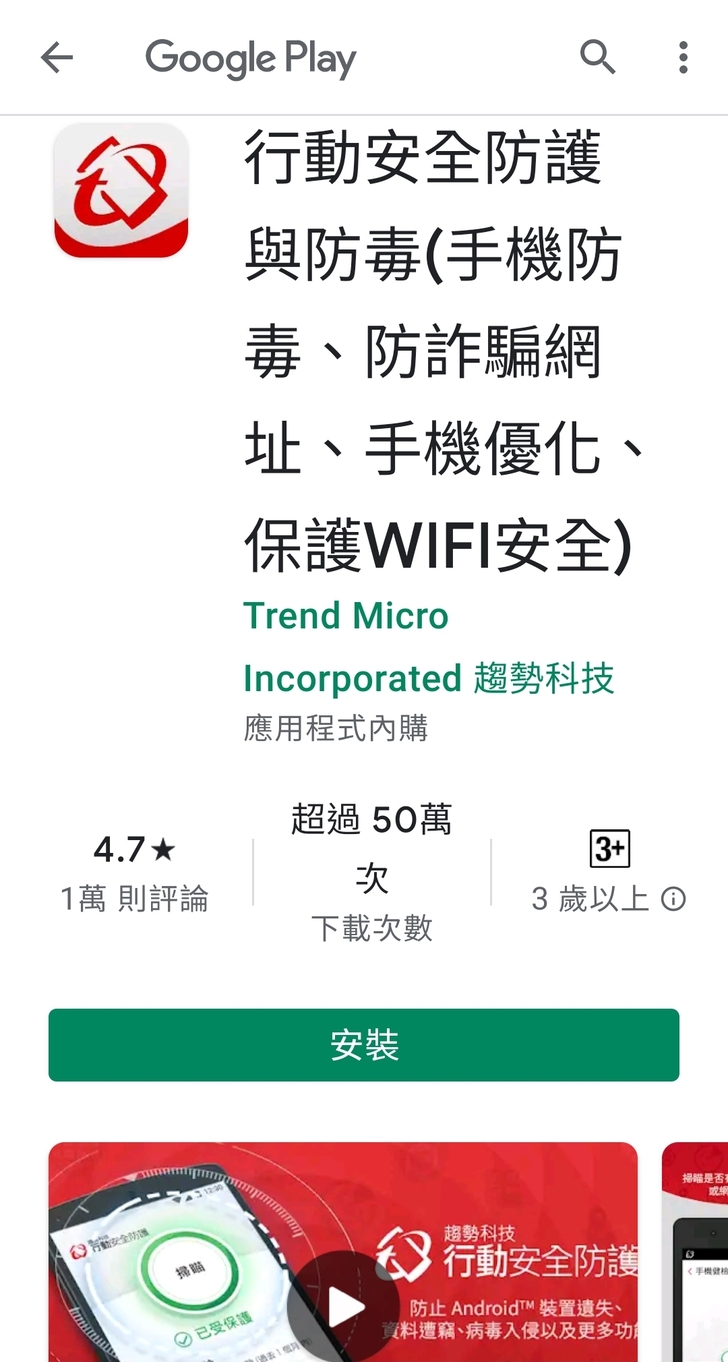Viewport: 728px width, 1362px height.
Task: Go back using the arrow icon
Action: tap(57, 58)
